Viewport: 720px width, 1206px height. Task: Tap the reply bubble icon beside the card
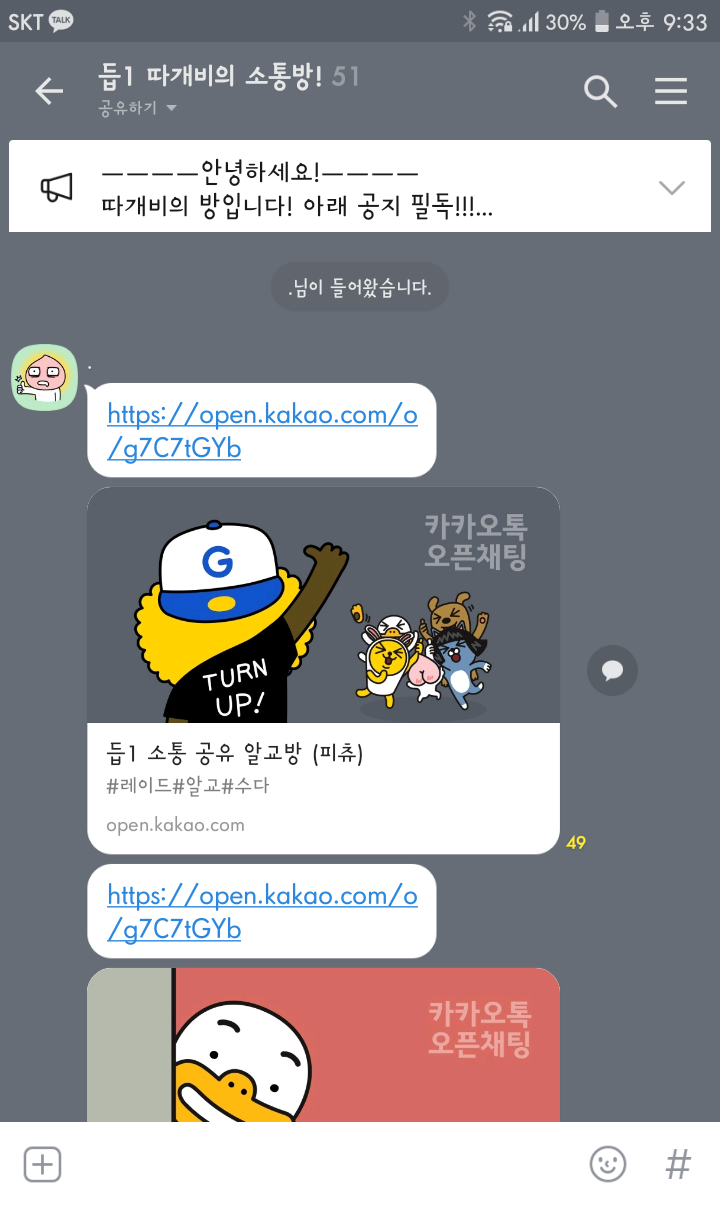pos(612,670)
